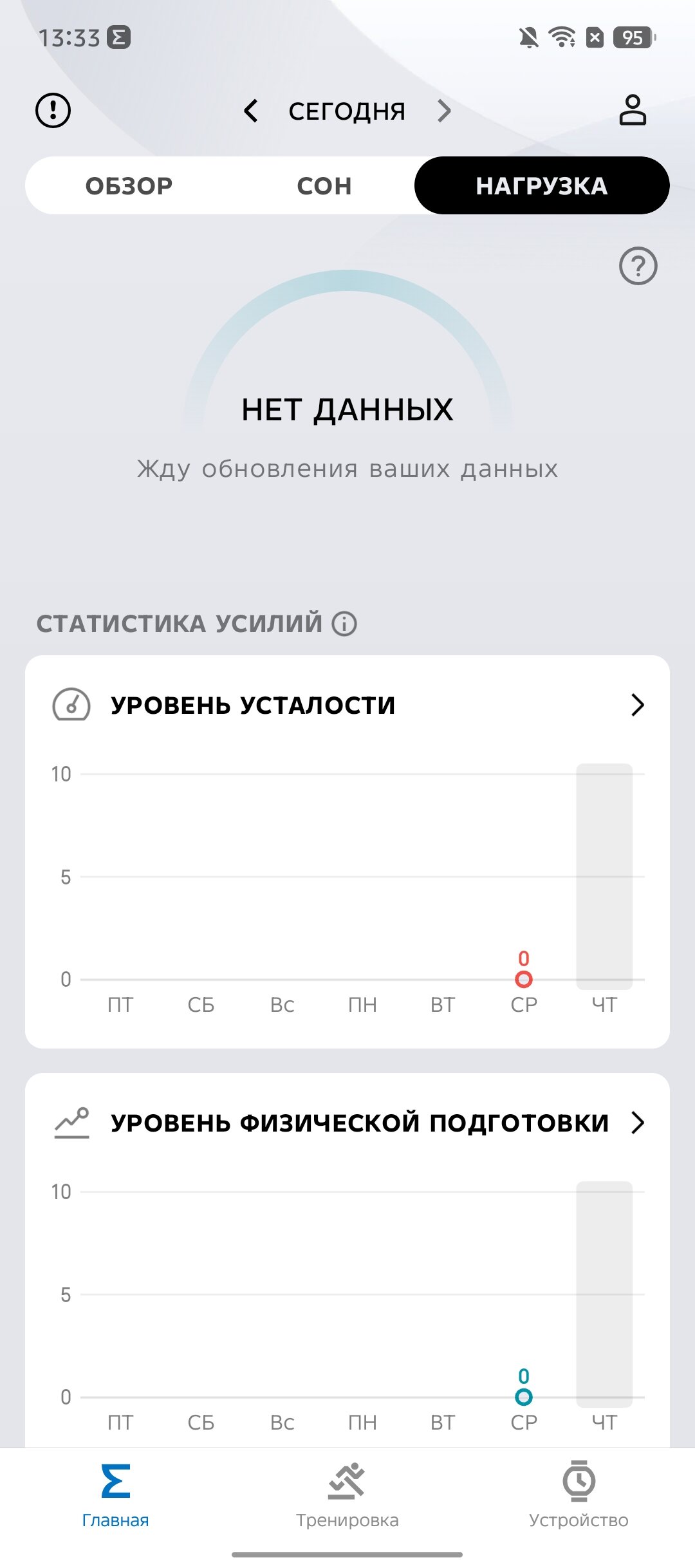Show info about СТАТИСТИКА УСИЛИЙ
This screenshot has height=1568, width=695.
344,624
